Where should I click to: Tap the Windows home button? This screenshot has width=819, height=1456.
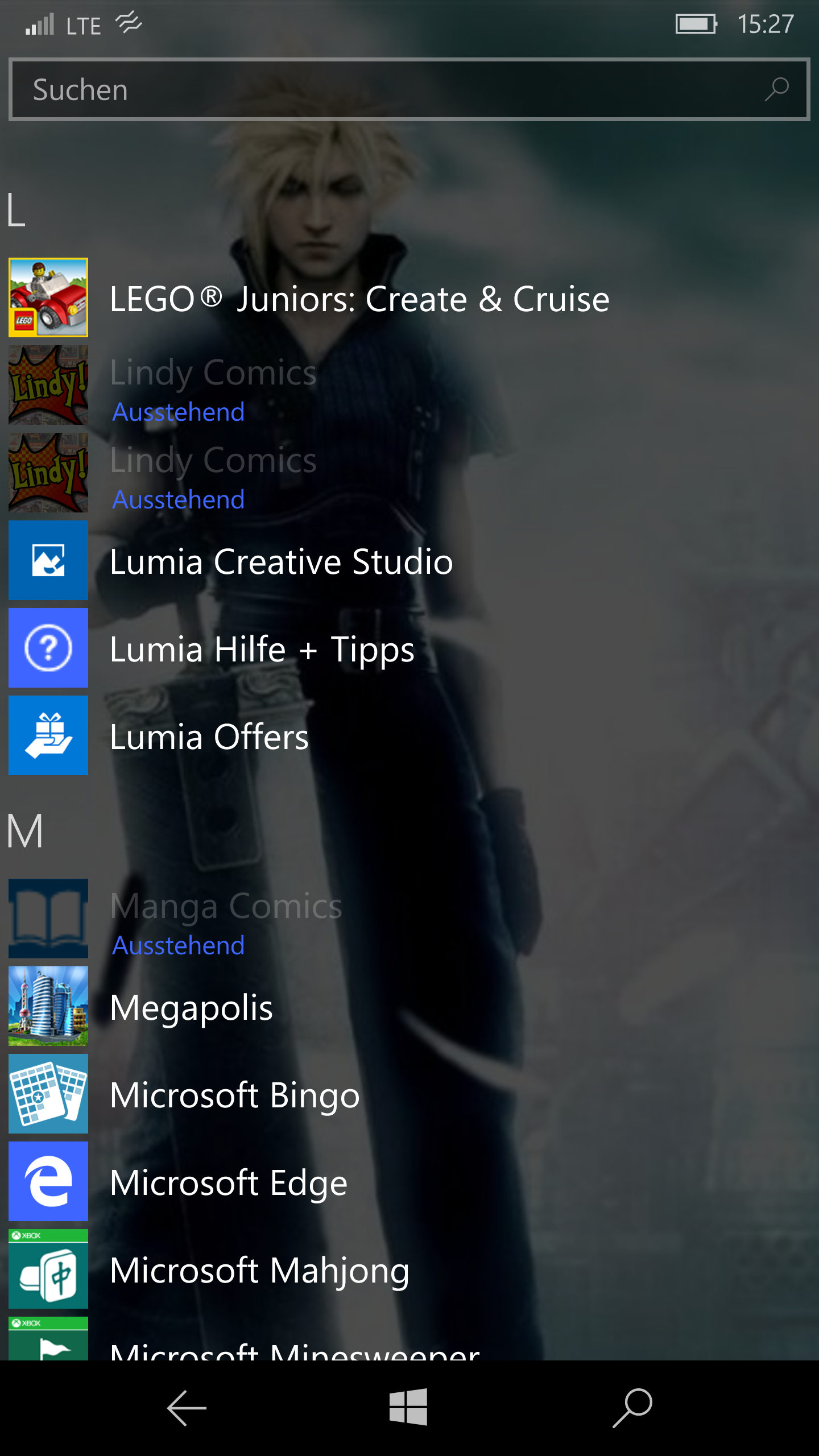click(408, 1407)
